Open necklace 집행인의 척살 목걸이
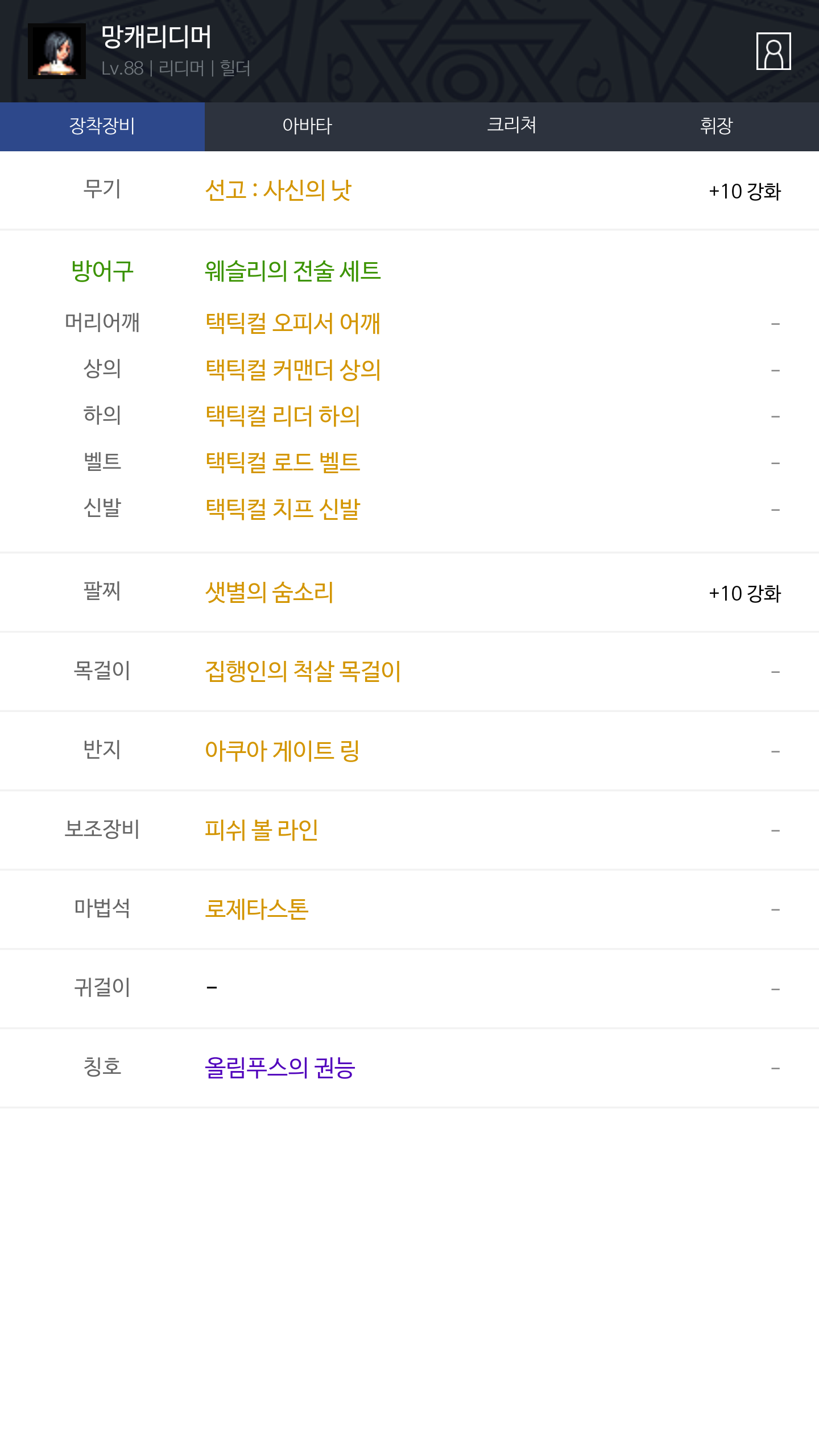819x1456 pixels. pyautogui.click(x=303, y=671)
